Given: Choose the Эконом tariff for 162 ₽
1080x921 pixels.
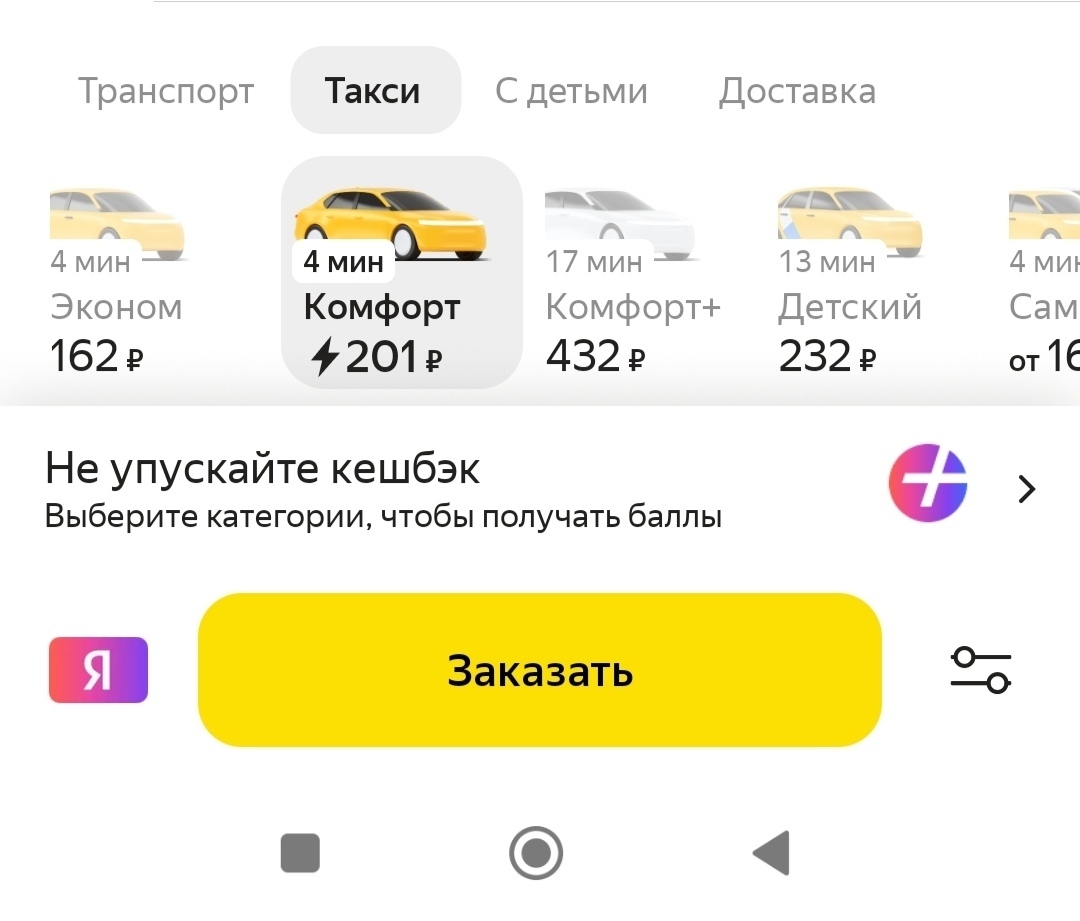Looking at the screenshot, I should [117, 280].
